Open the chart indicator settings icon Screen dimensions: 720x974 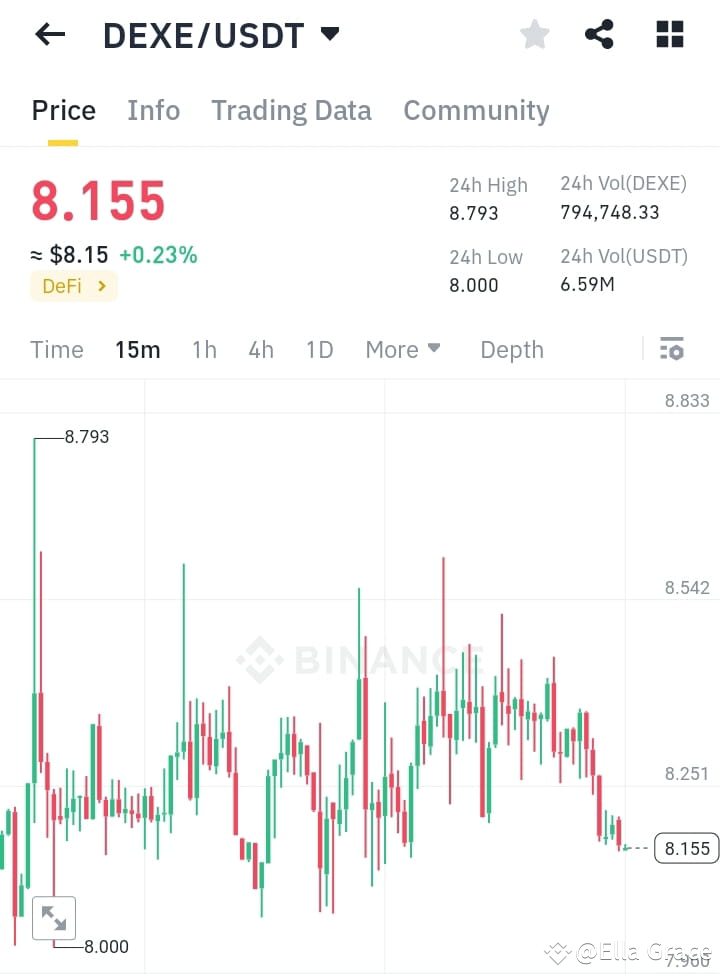(672, 349)
